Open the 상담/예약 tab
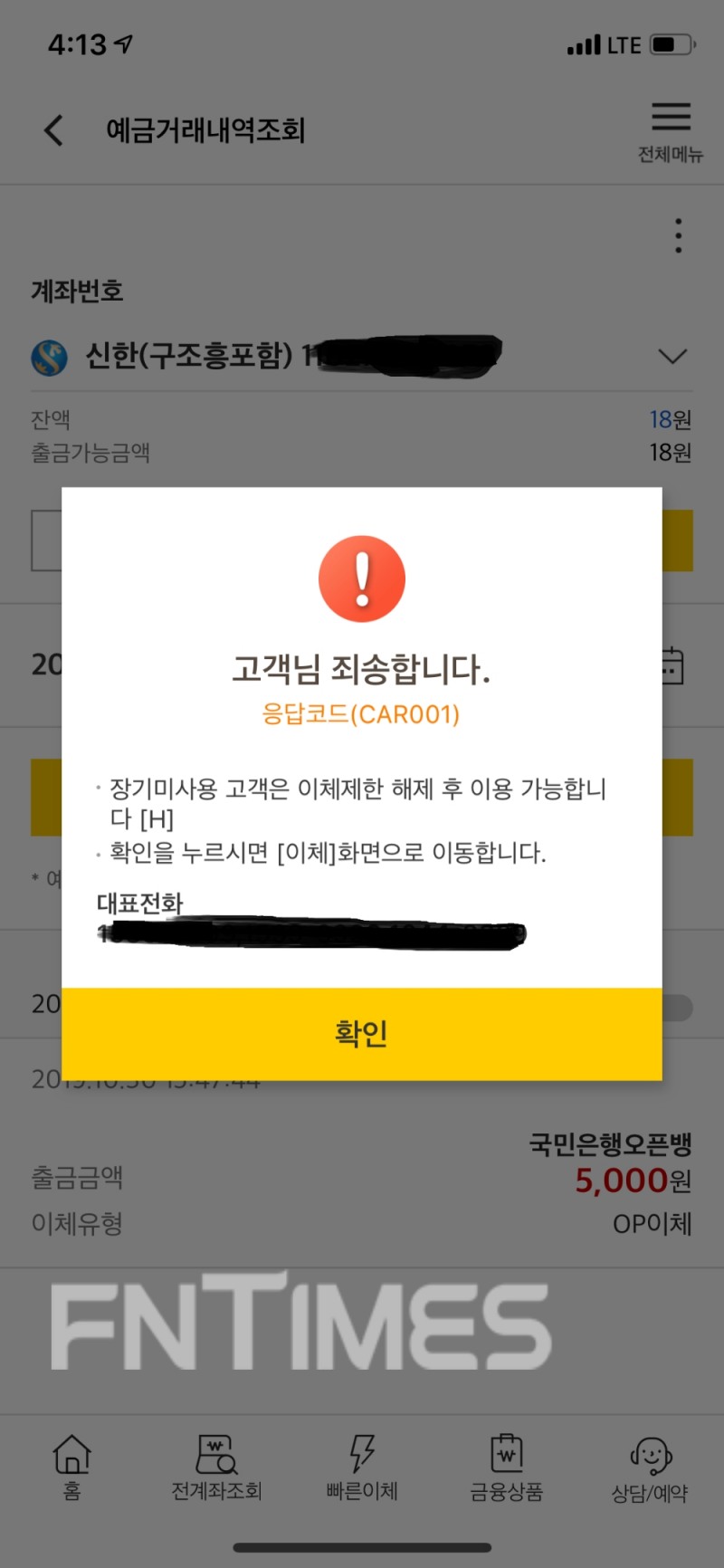Viewport: 724px width, 1568px height. (x=650, y=1467)
